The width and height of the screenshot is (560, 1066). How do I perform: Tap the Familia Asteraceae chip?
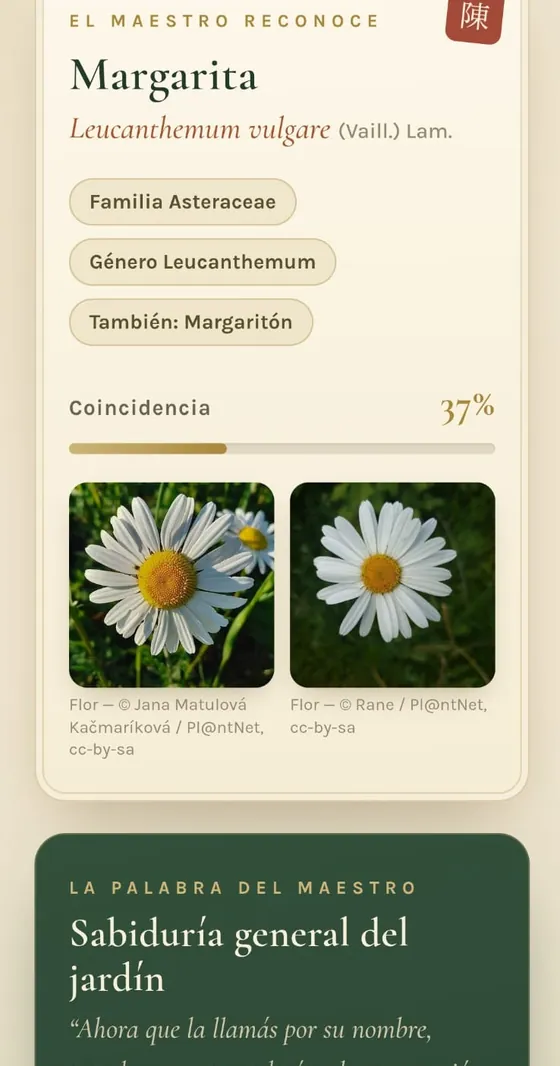[182, 202]
